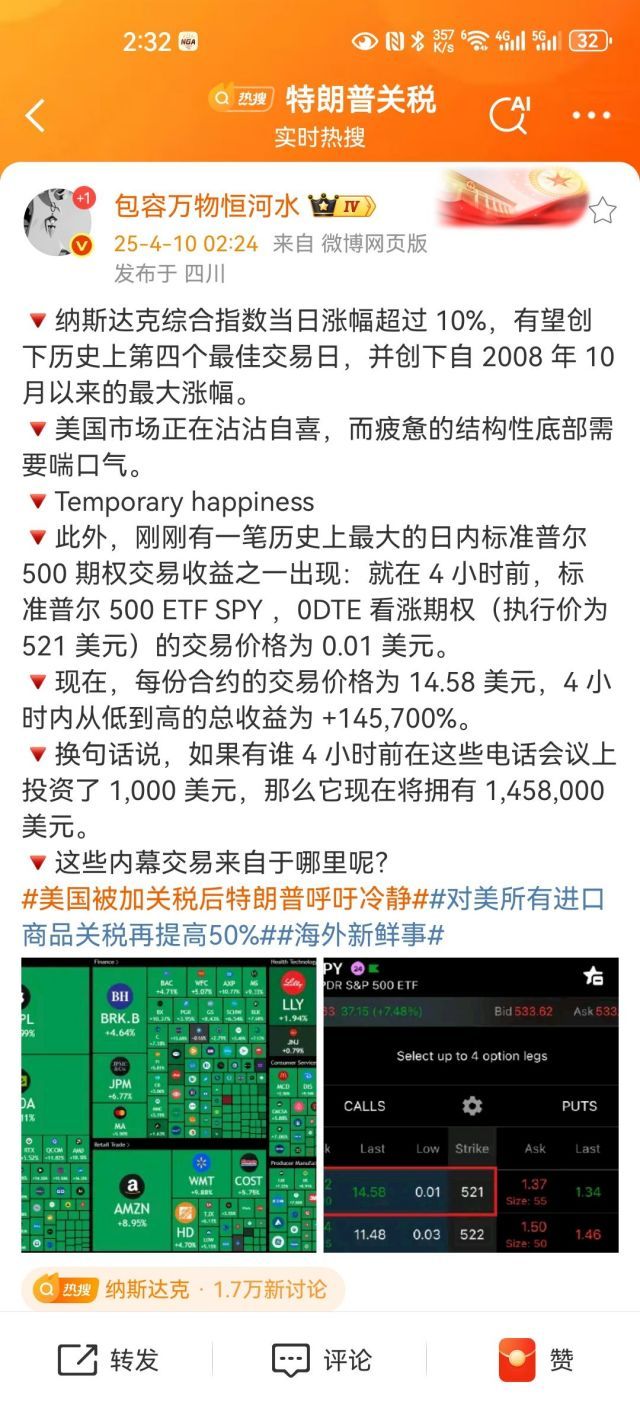
Task: View the stock heatmap image
Action: (169, 1105)
